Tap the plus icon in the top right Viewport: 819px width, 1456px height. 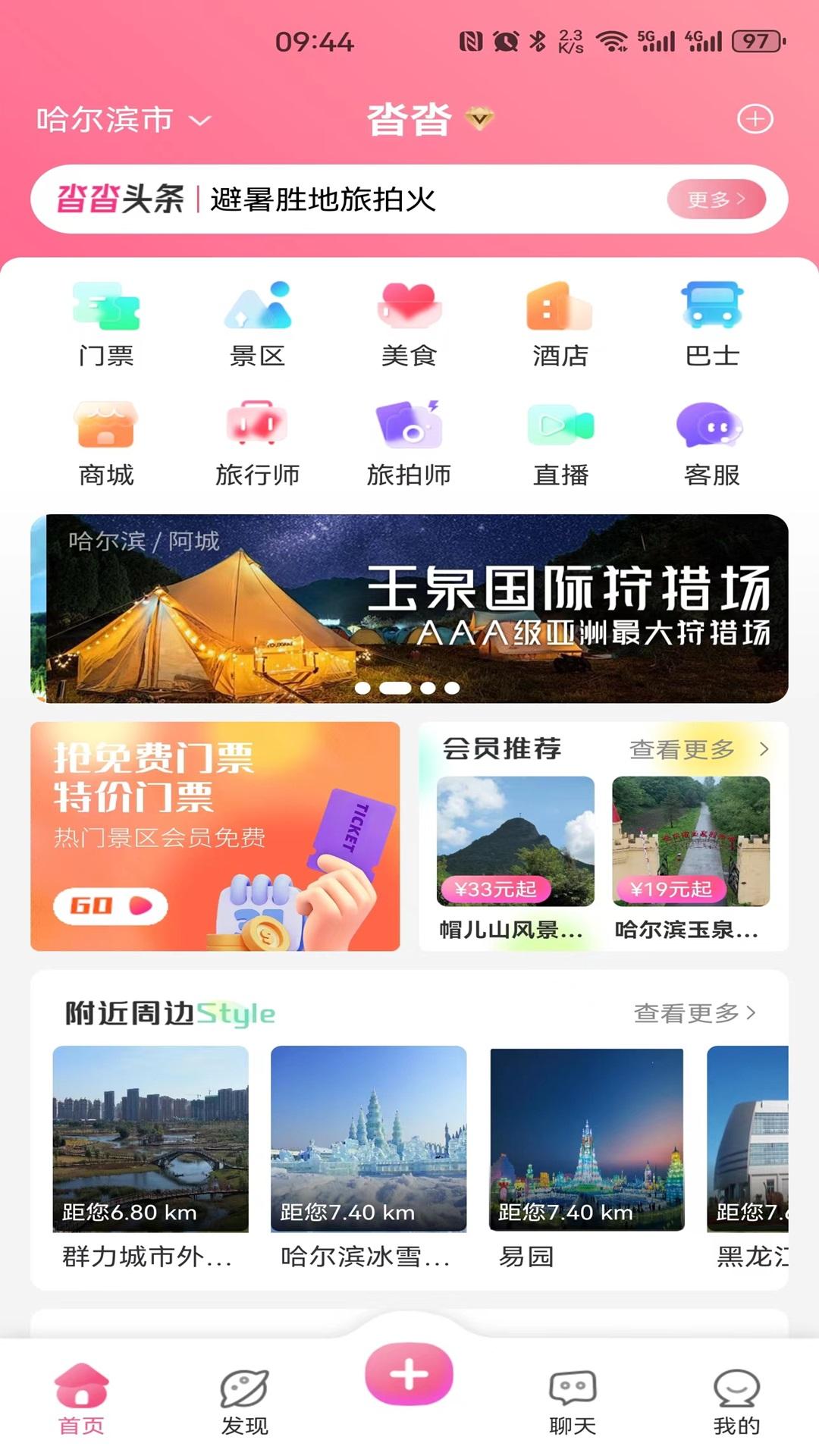[x=755, y=119]
